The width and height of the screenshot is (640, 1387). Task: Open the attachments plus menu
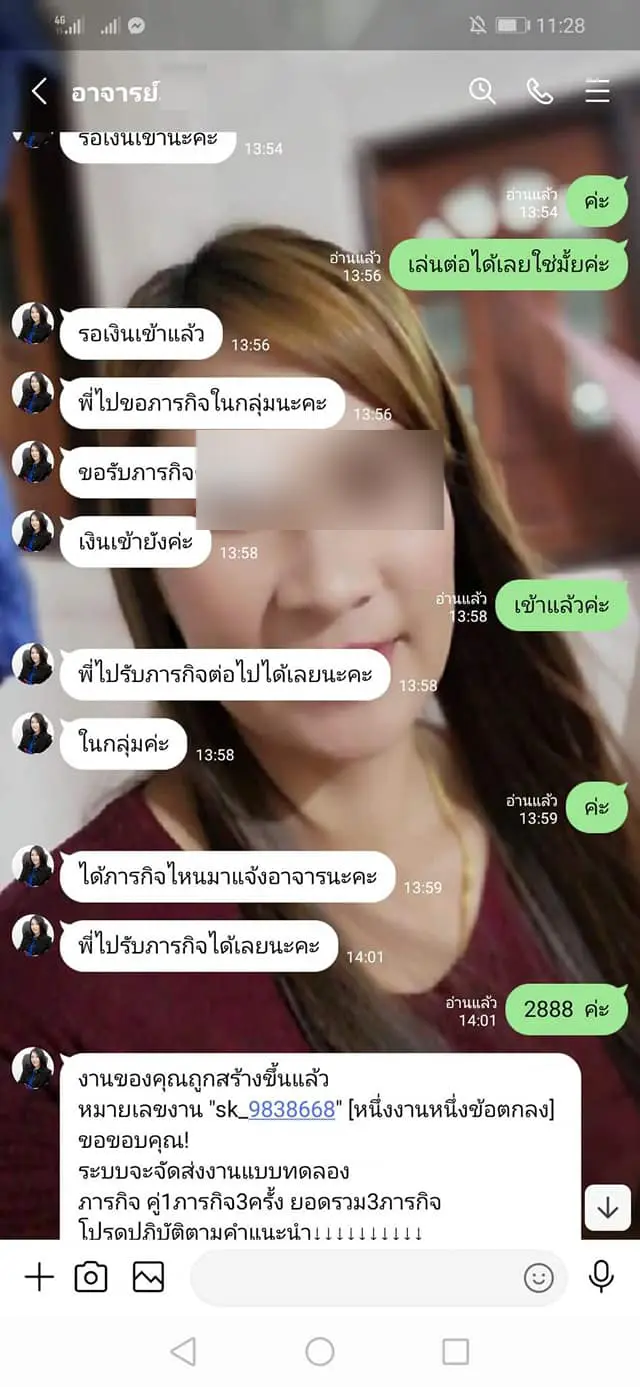click(38, 1277)
